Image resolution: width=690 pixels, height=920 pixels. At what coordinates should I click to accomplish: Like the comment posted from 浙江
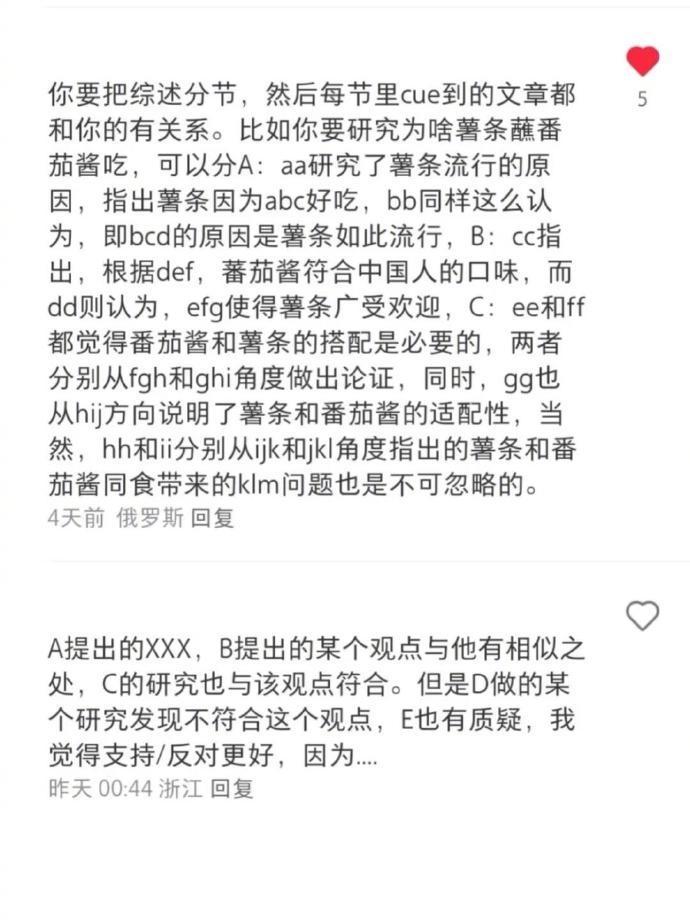[642, 615]
